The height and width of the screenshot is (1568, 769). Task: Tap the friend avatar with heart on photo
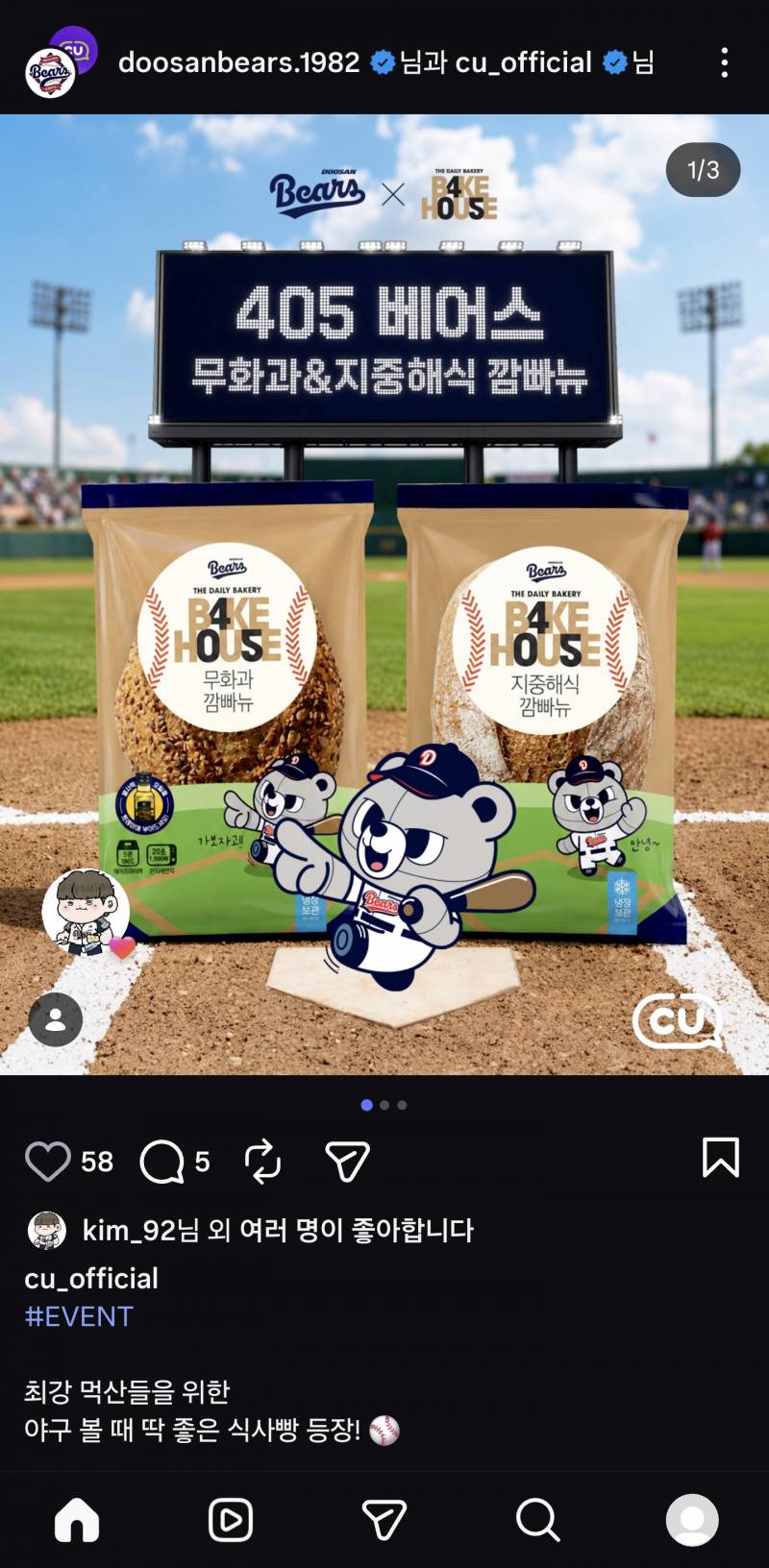[x=87, y=913]
